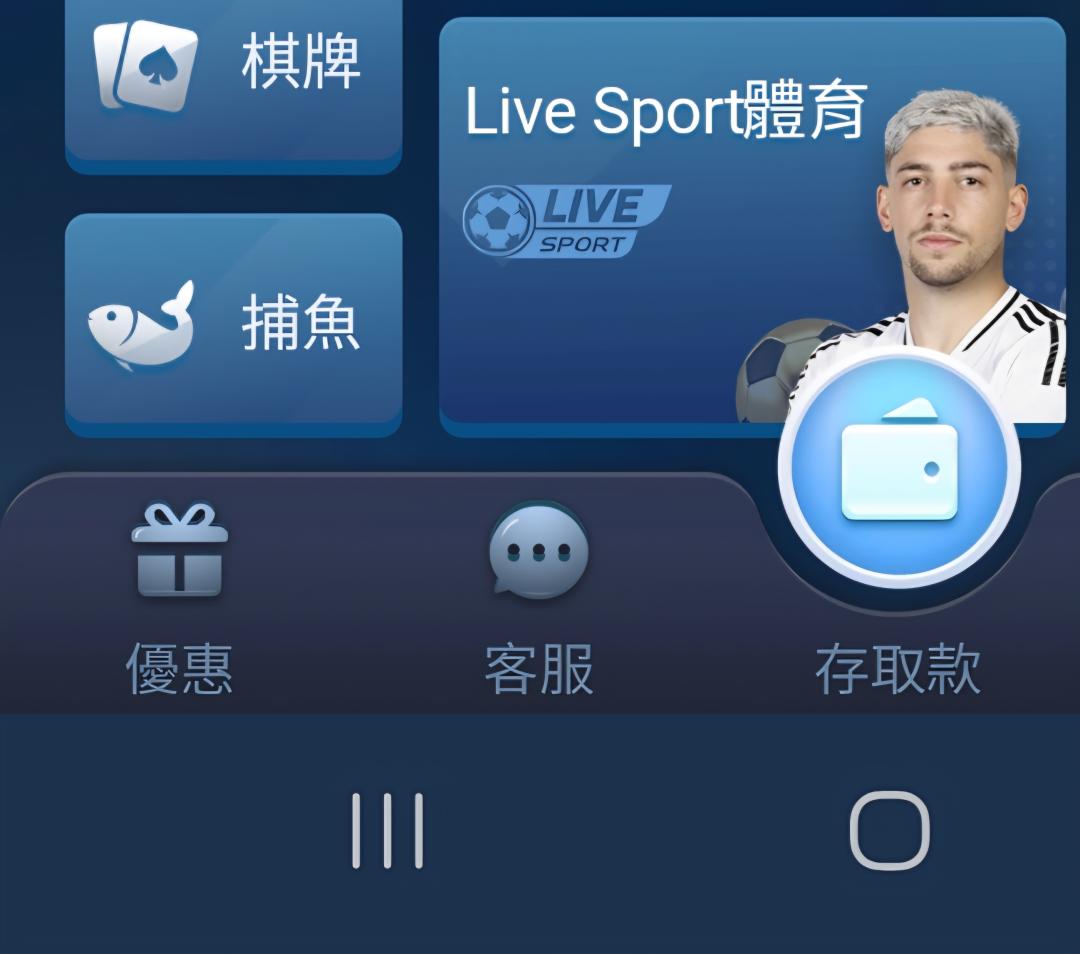Open the 棋牌 card games category
This screenshot has height=954, width=1080.
pos(233,75)
